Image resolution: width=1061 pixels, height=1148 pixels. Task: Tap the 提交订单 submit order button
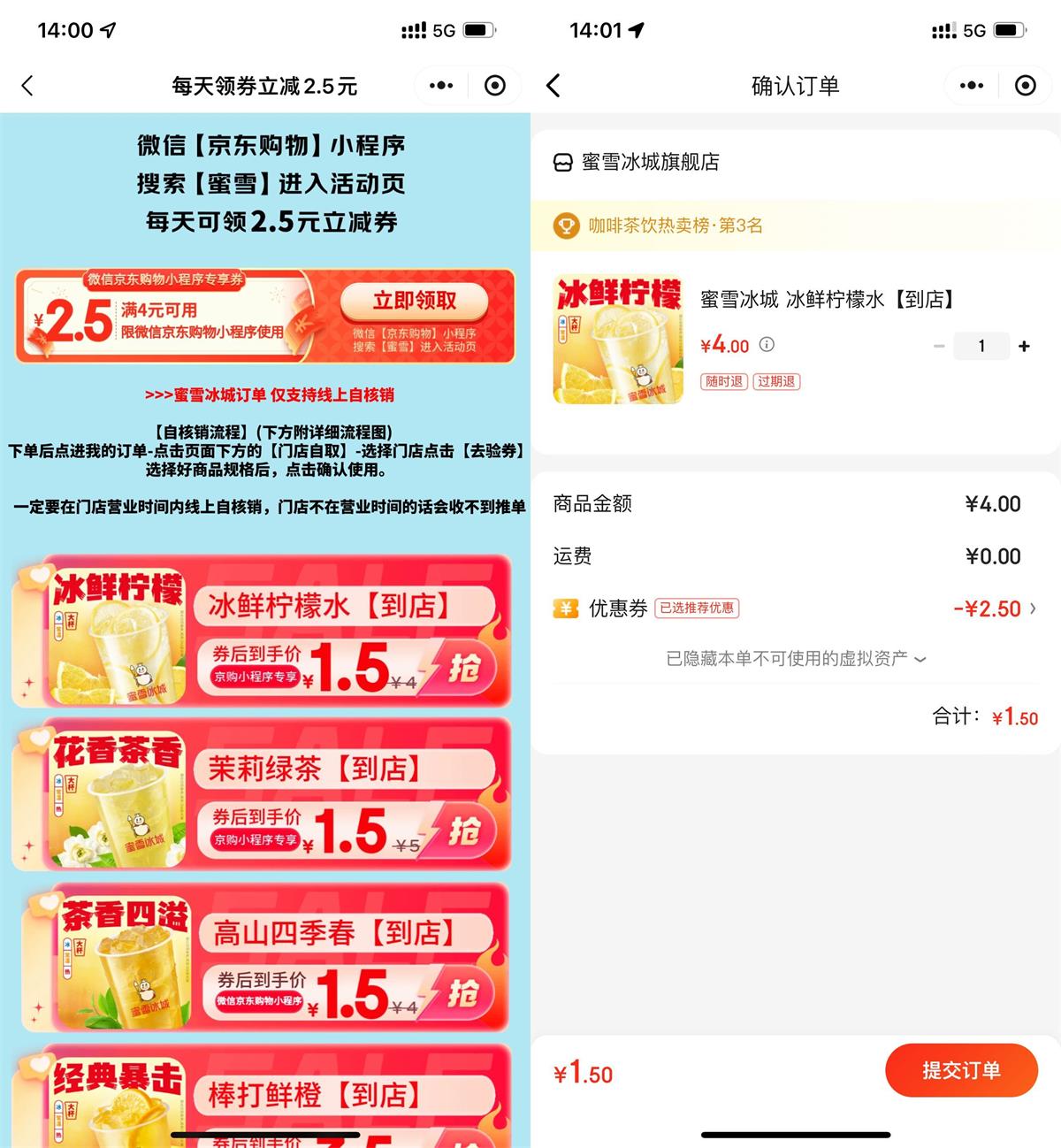tap(962, 1070)
